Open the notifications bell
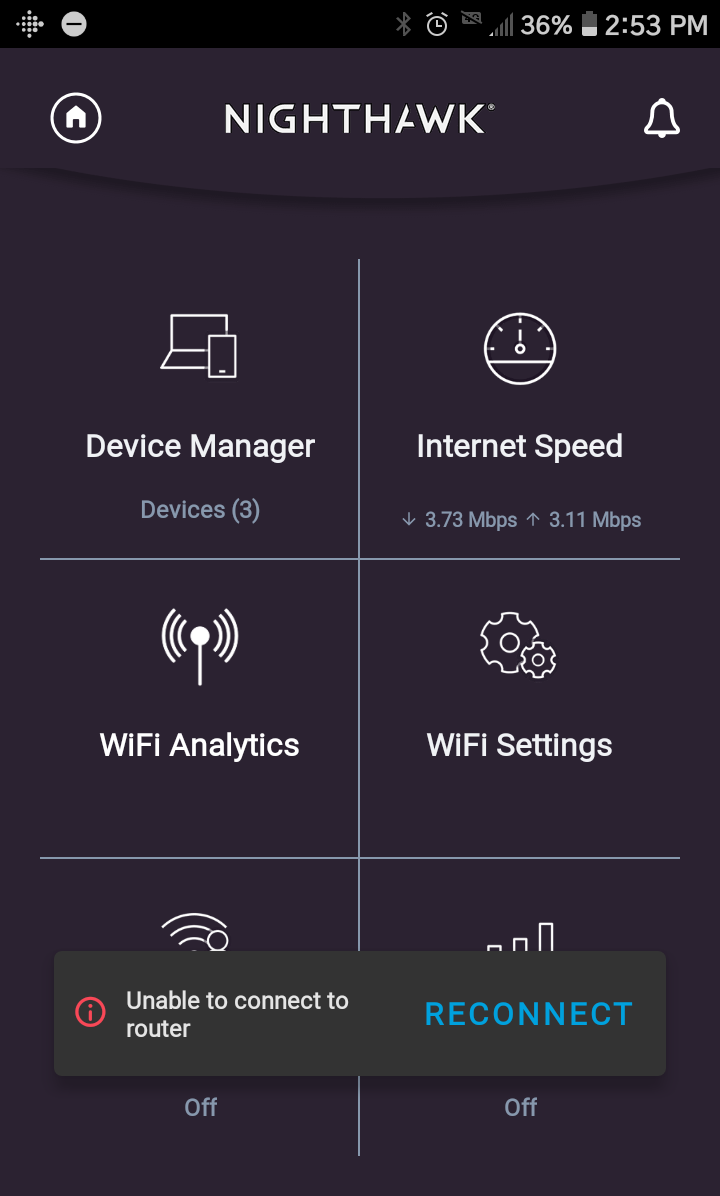This screenshot has width=720, height=1196. click(661, 120)
